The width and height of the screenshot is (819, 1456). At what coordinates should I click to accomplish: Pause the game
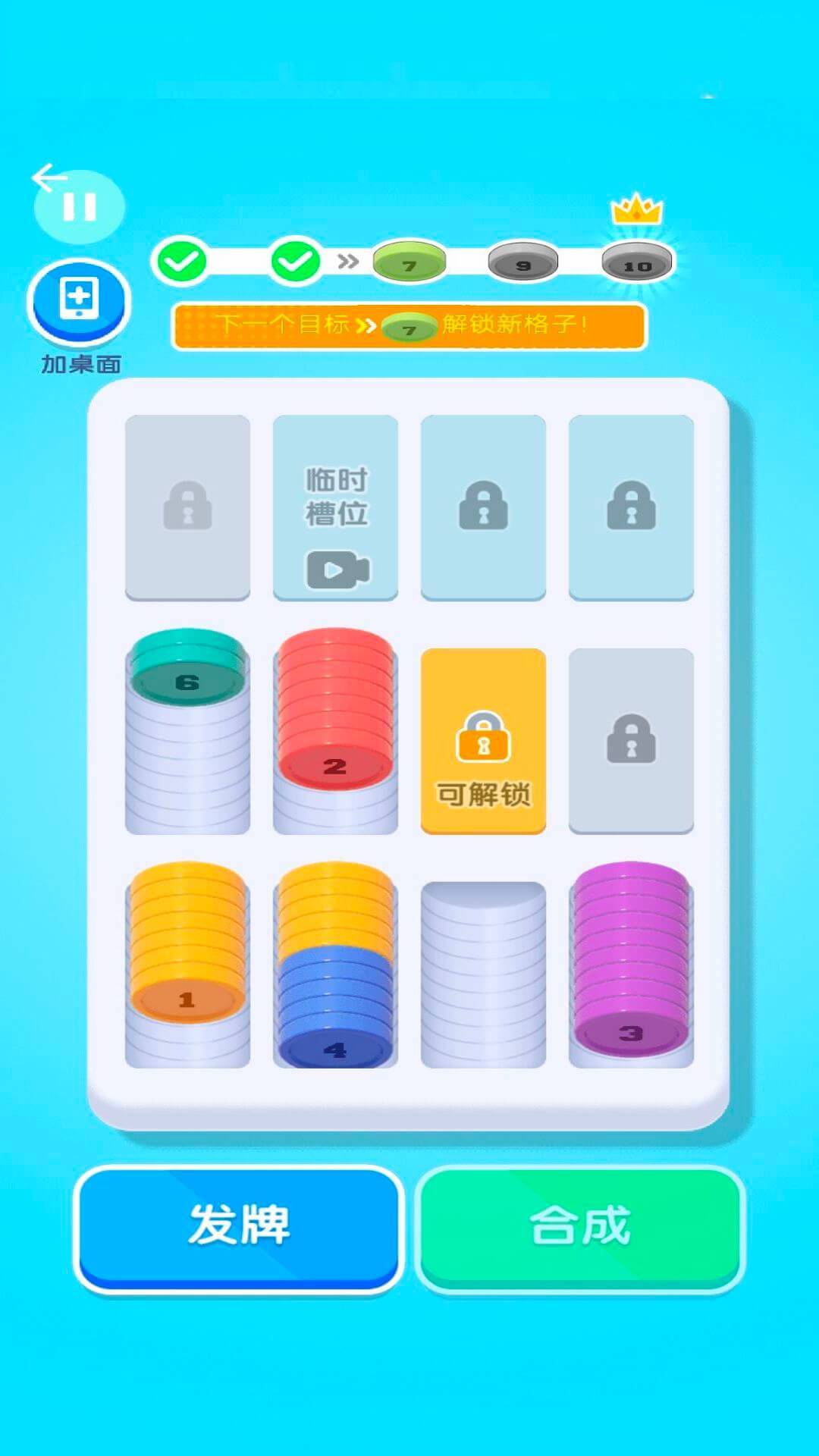[80, 207]
